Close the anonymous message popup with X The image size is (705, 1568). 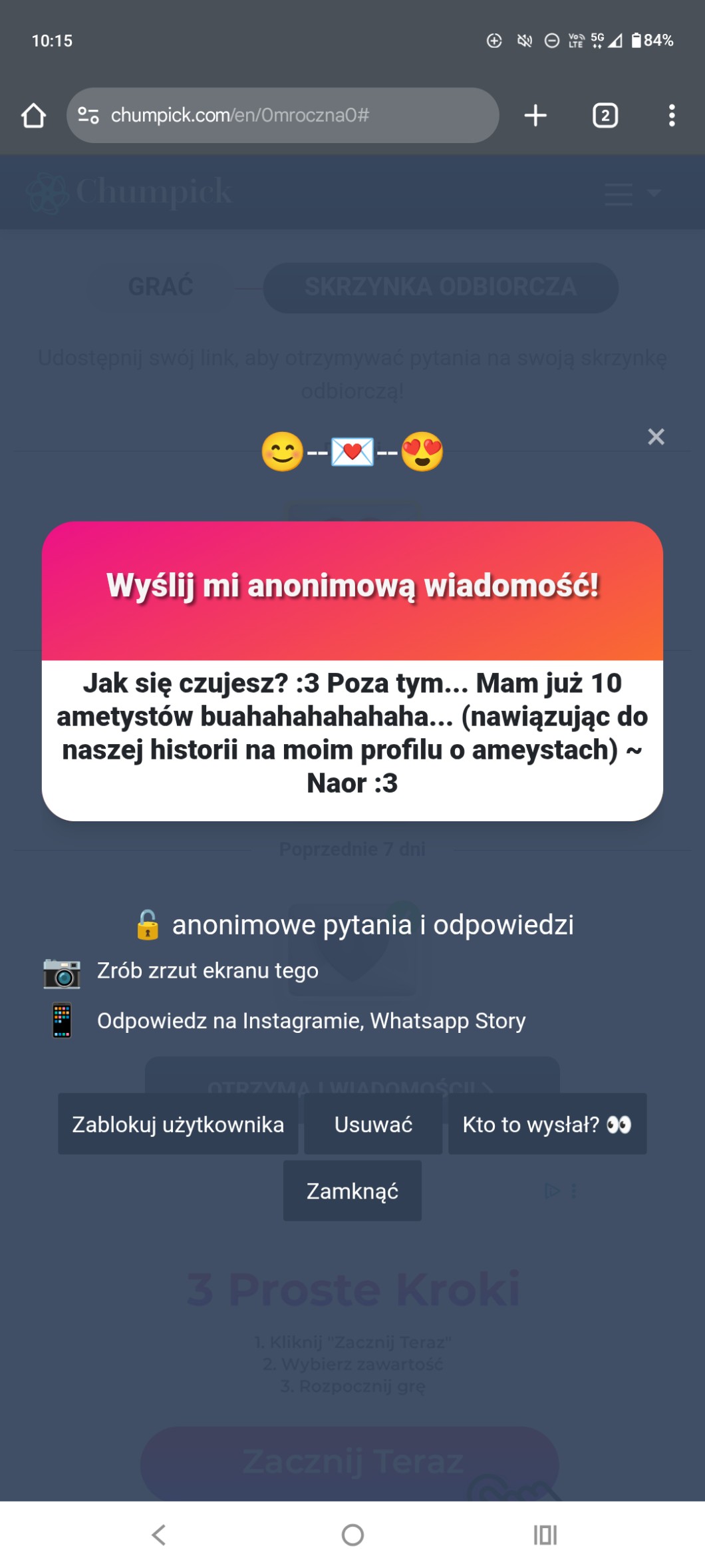coord(656,437)
